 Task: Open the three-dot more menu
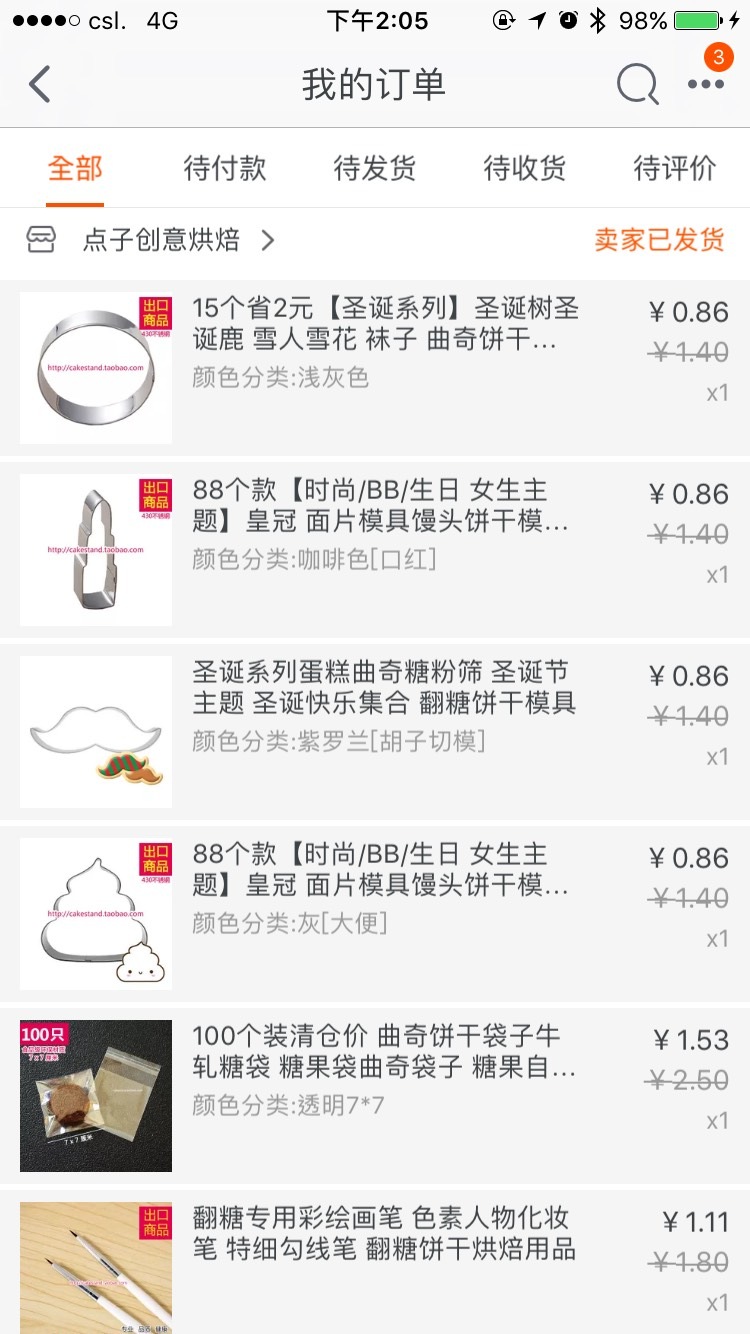(x=706, y=85)
